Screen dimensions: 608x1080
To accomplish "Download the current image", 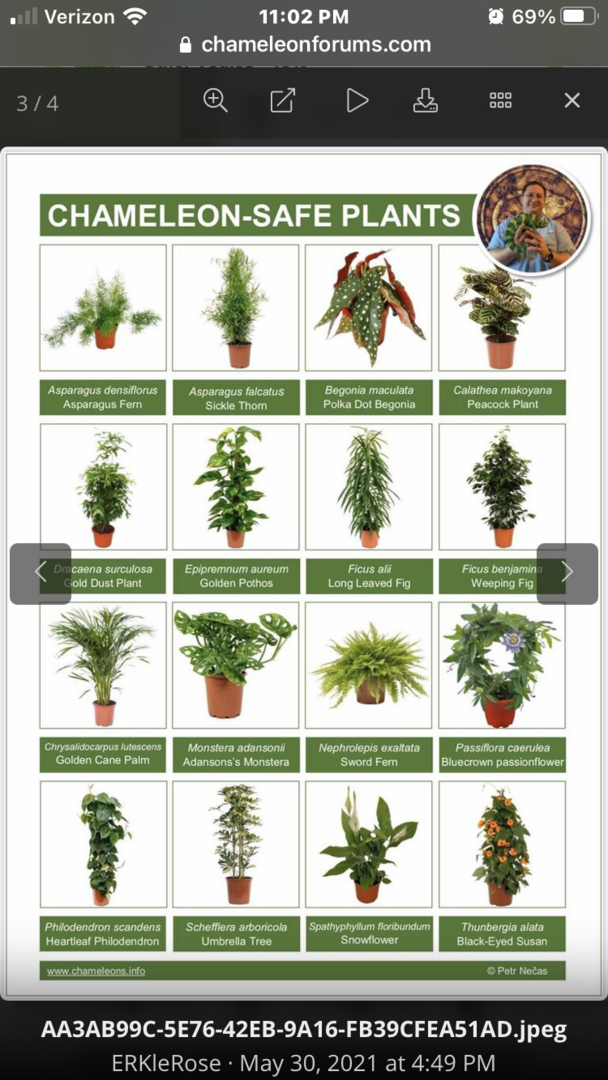I will (426, 100).
